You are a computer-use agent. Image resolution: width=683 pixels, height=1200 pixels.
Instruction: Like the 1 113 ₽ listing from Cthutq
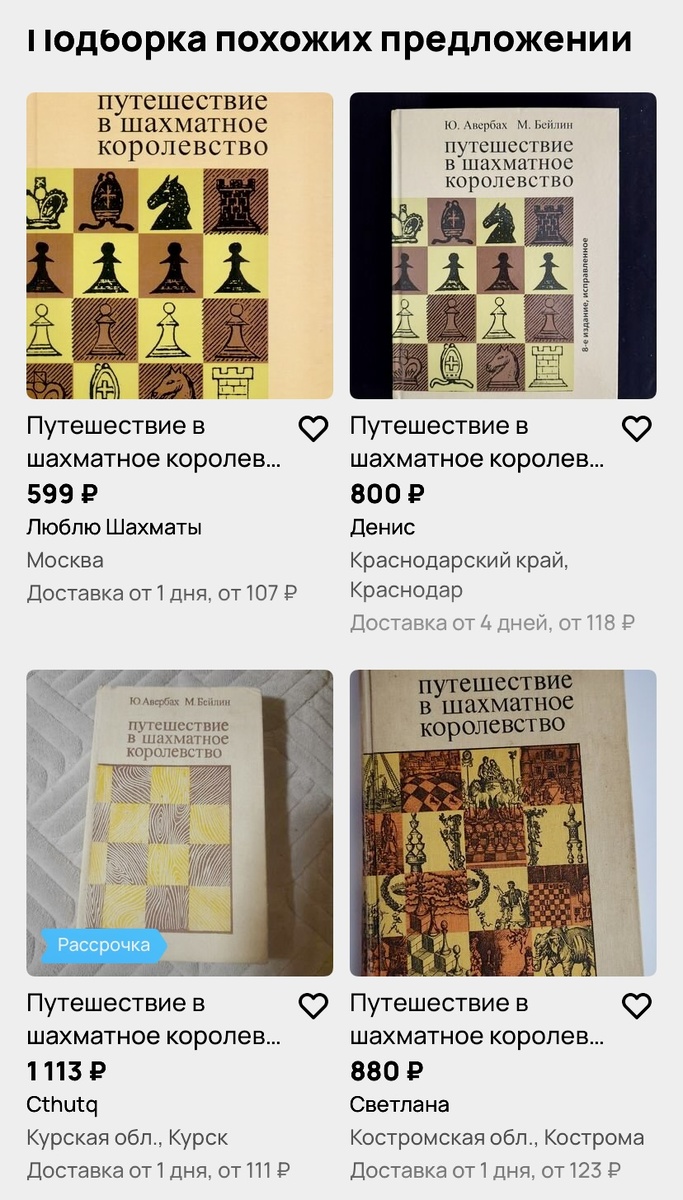313,1006
